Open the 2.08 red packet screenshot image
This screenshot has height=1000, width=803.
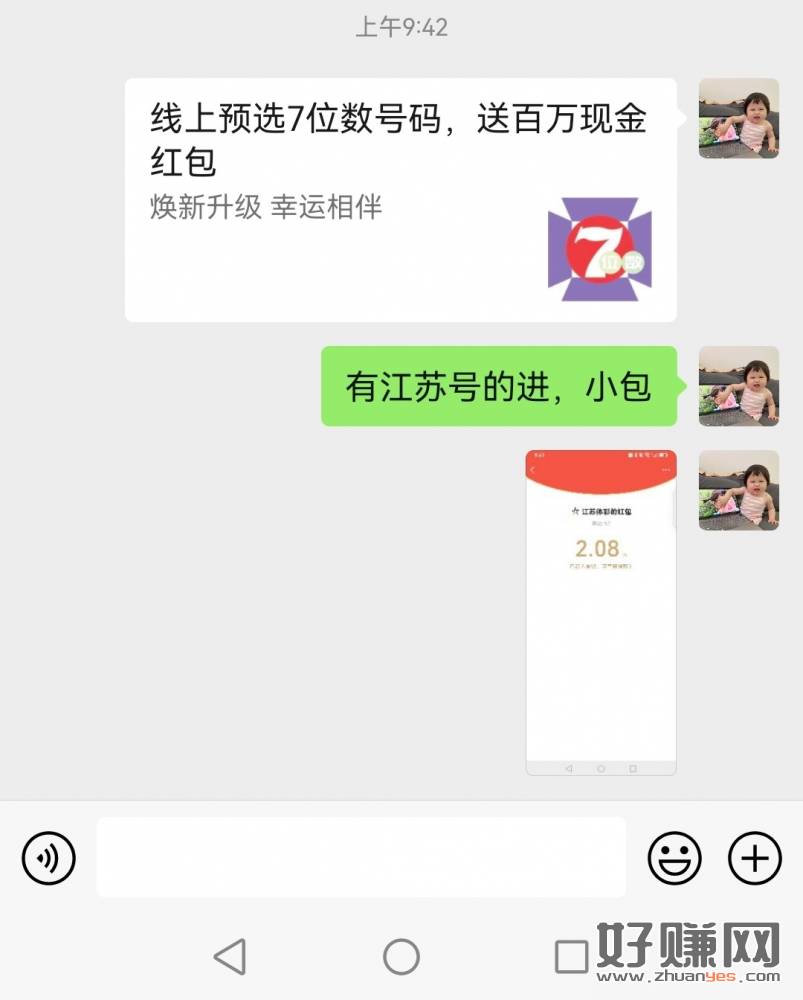[601, 612]
